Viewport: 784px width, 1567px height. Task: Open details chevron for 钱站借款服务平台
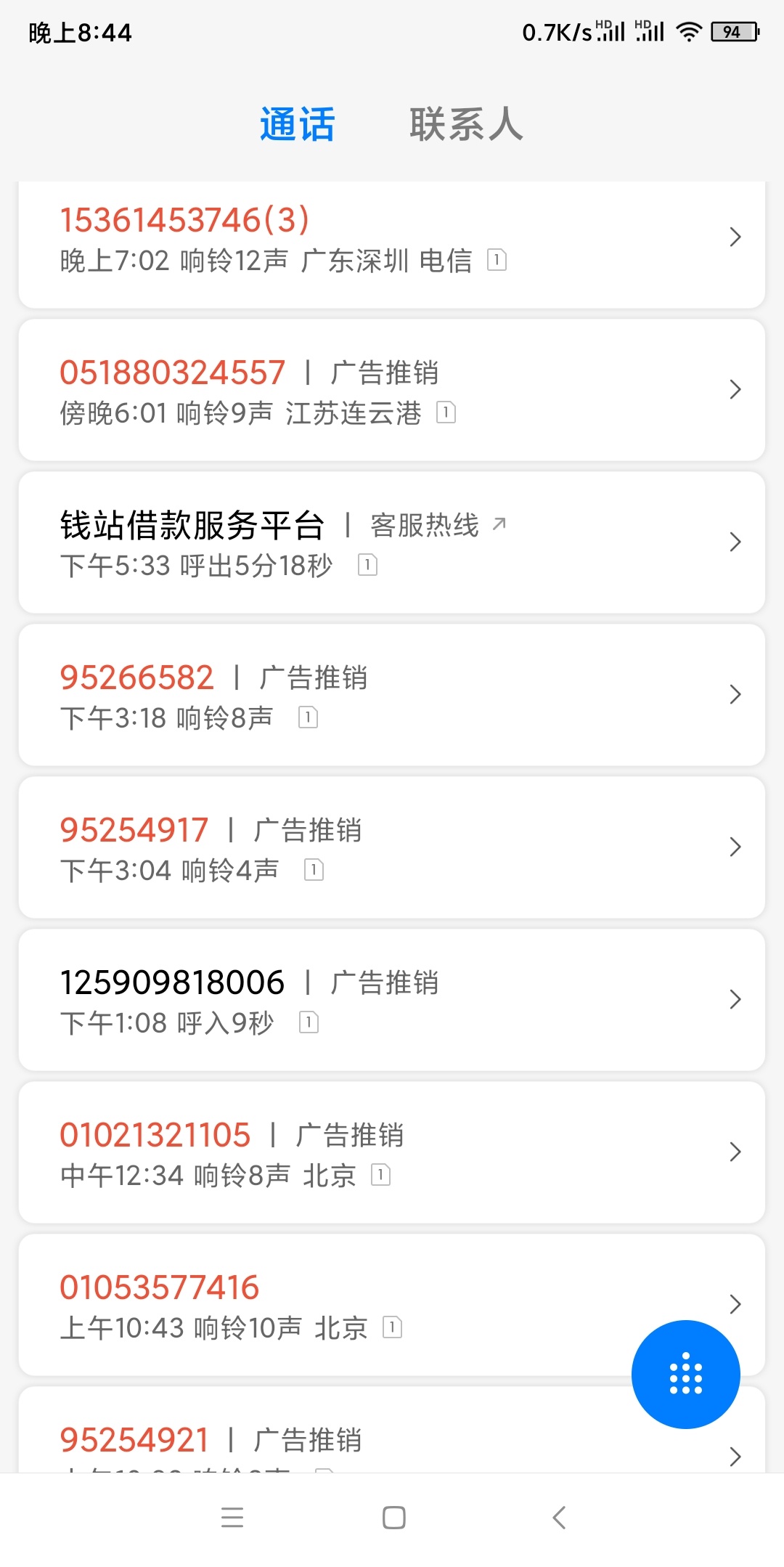click(x=735, y=542)
